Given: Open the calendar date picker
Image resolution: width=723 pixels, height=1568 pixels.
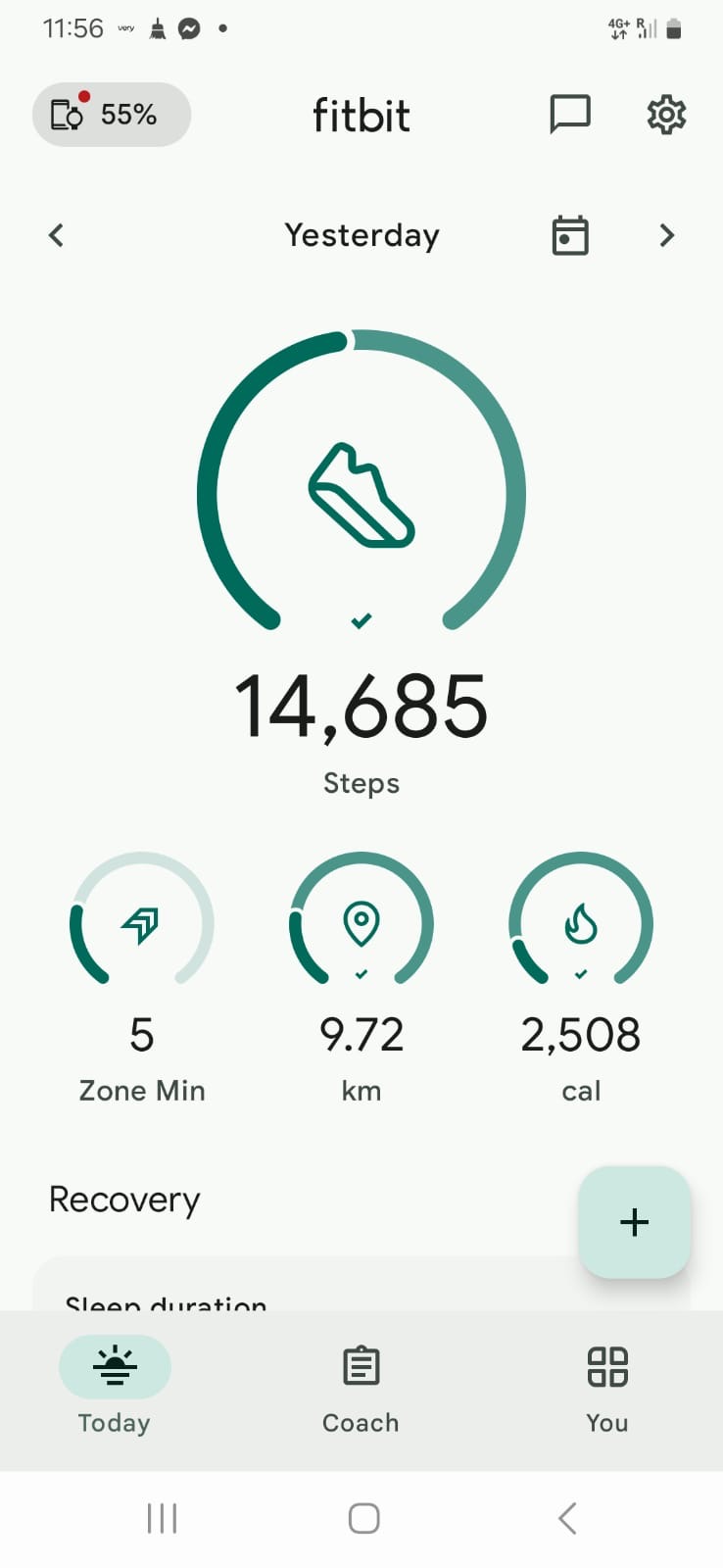Looking at the screenshot, I should pyautogui.click(x=570, y=235).
